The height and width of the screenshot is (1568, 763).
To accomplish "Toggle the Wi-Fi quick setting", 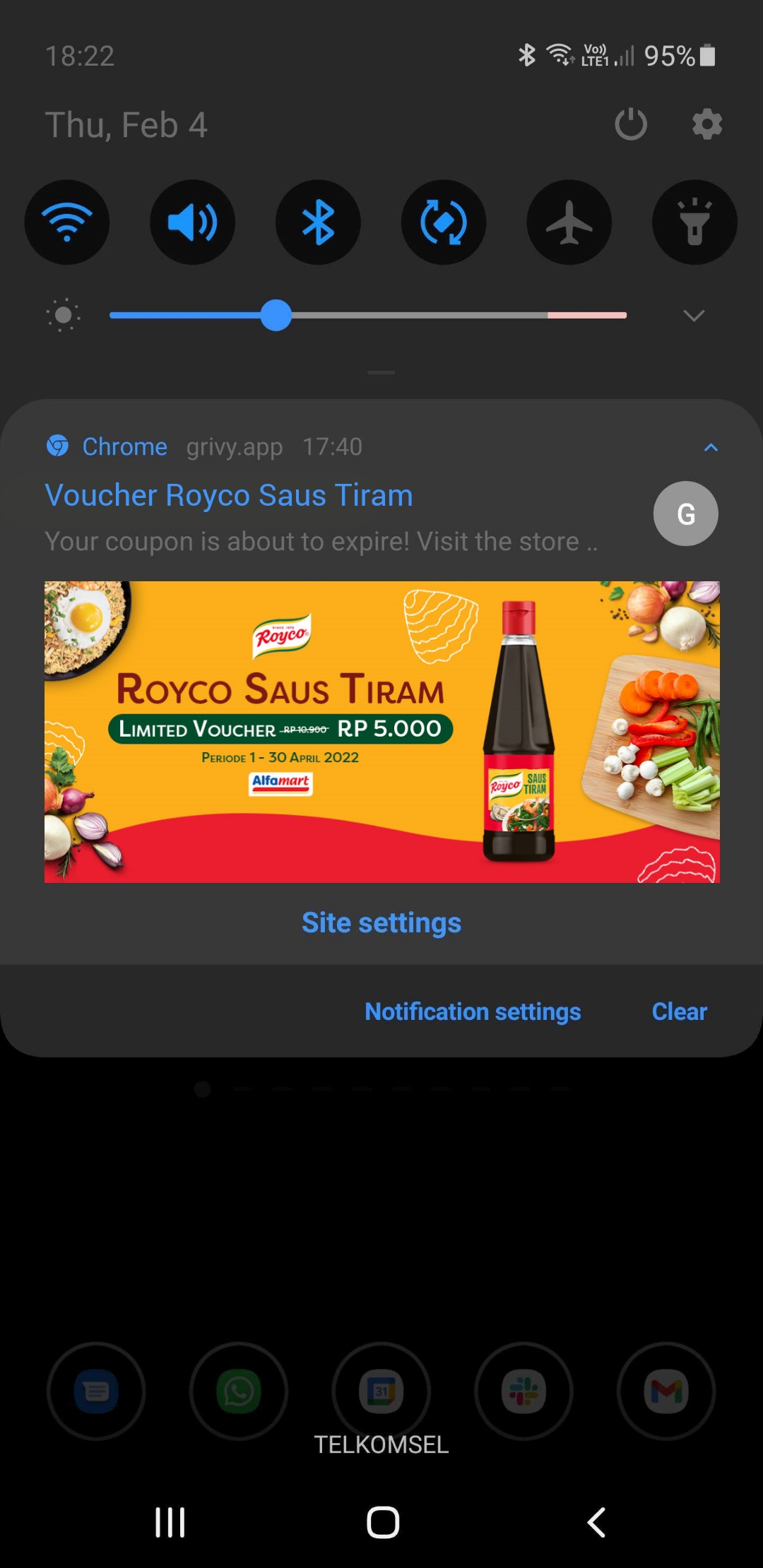I will coord(67,222).
